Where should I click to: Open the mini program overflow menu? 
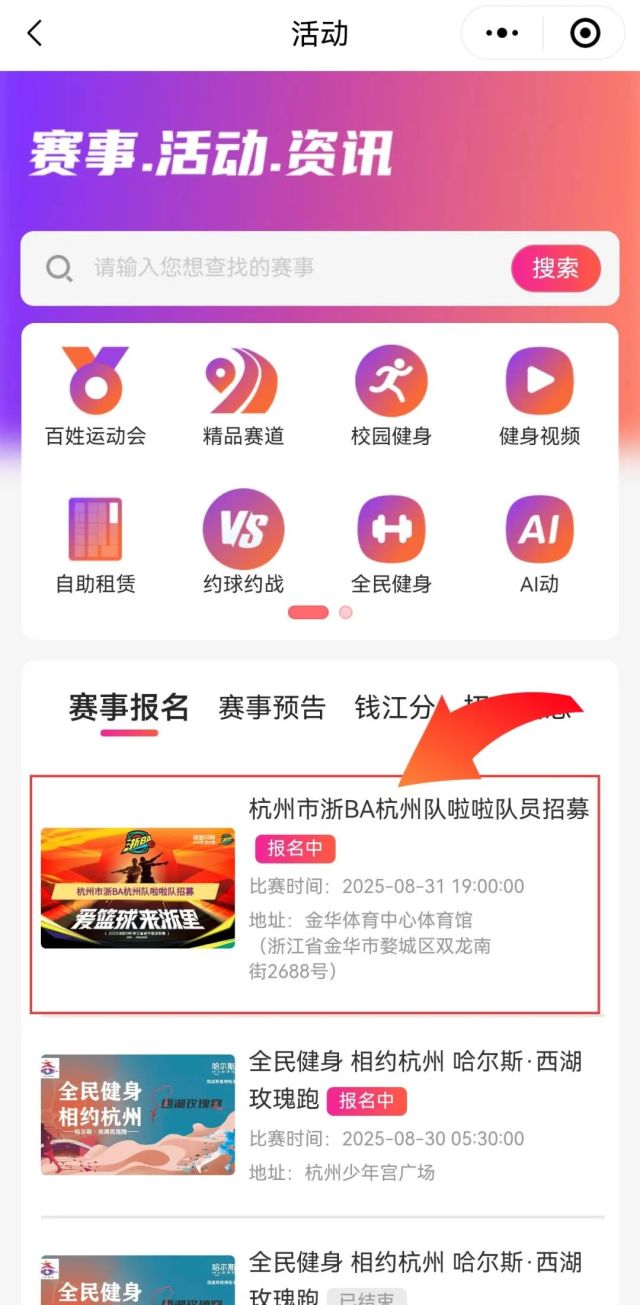(502, 34)
